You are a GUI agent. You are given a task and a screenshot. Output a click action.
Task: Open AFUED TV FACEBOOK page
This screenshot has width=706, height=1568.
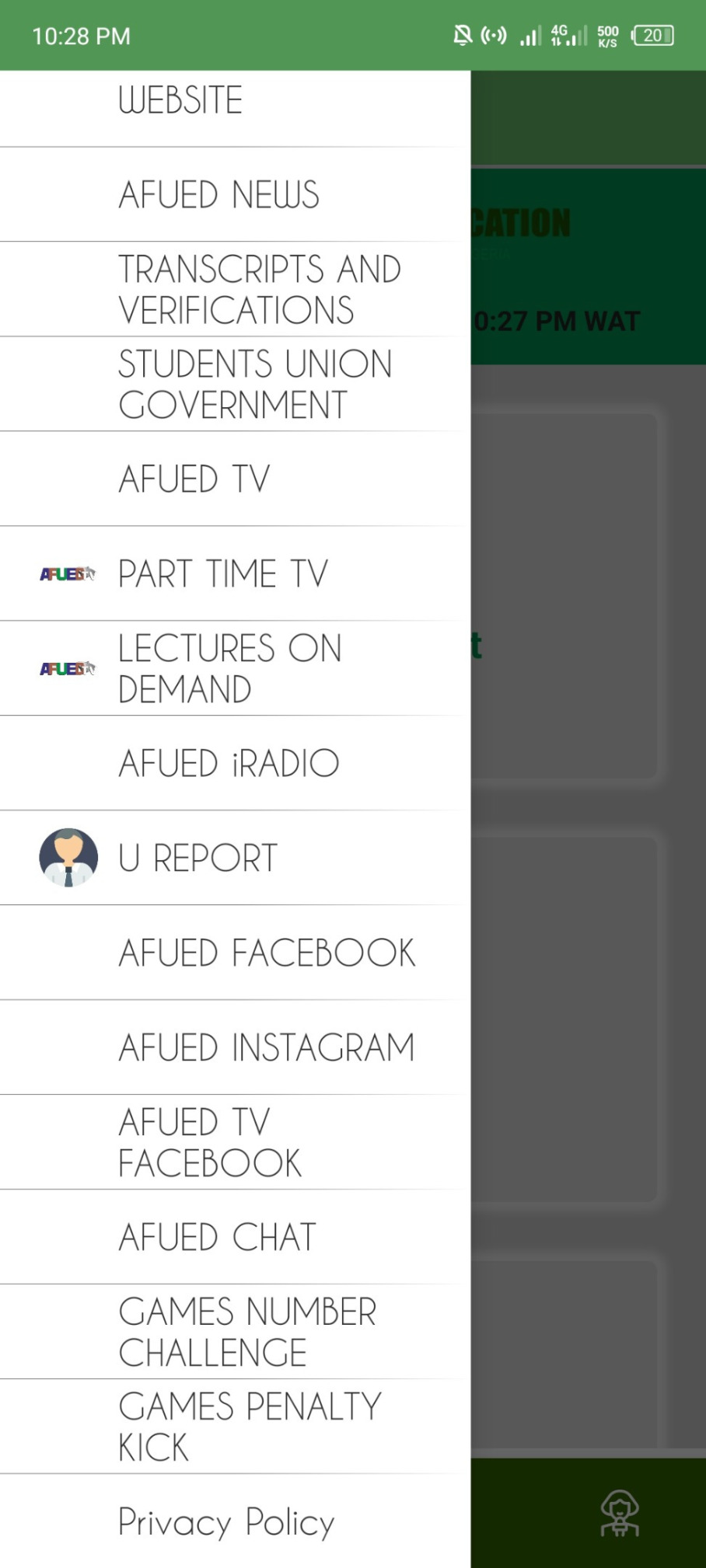coord(209,1142)
